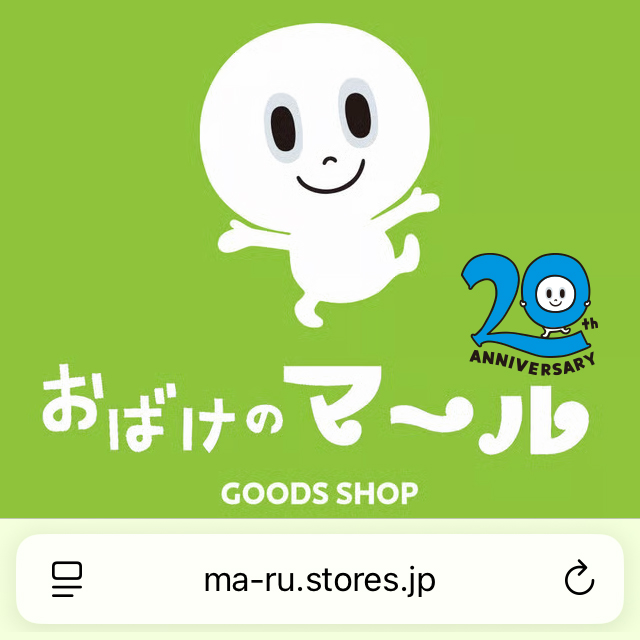Image resolution: width=640 pixels, height=640 pixels.
Task: Reload the current page
Action: click(579, 579)
